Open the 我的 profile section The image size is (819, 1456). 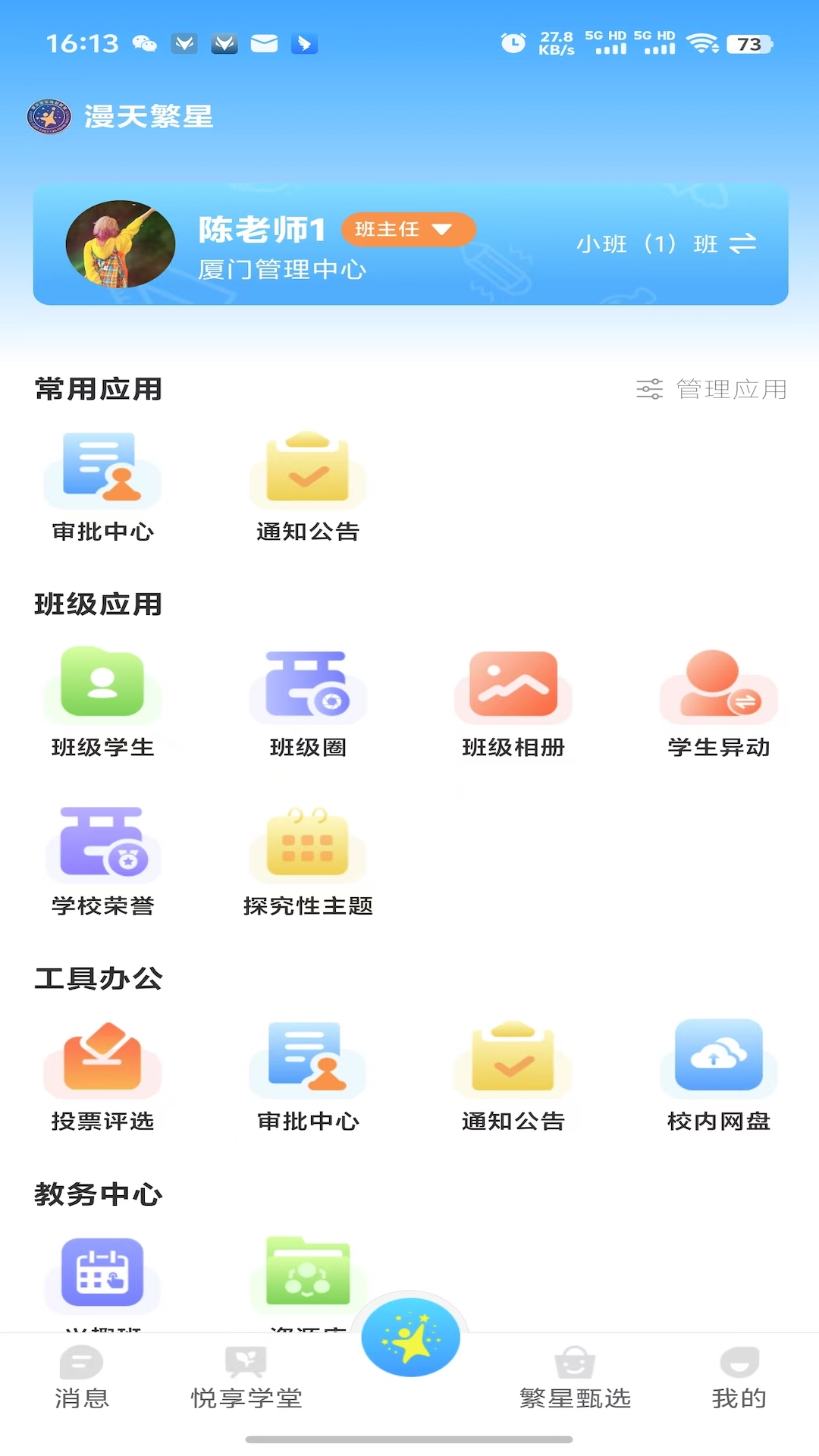coord(739,1380)
